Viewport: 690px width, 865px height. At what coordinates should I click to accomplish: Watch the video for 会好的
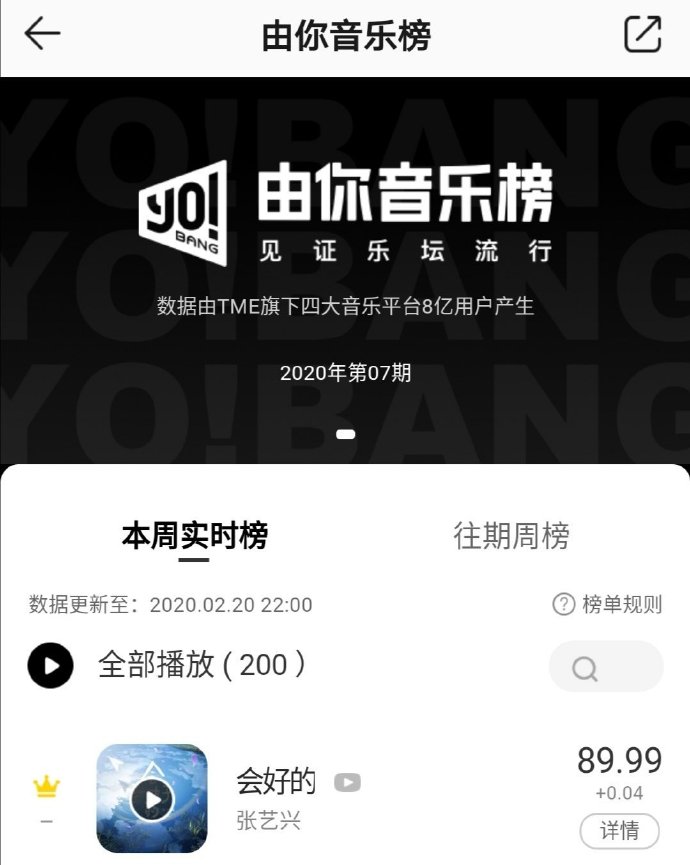347,782
